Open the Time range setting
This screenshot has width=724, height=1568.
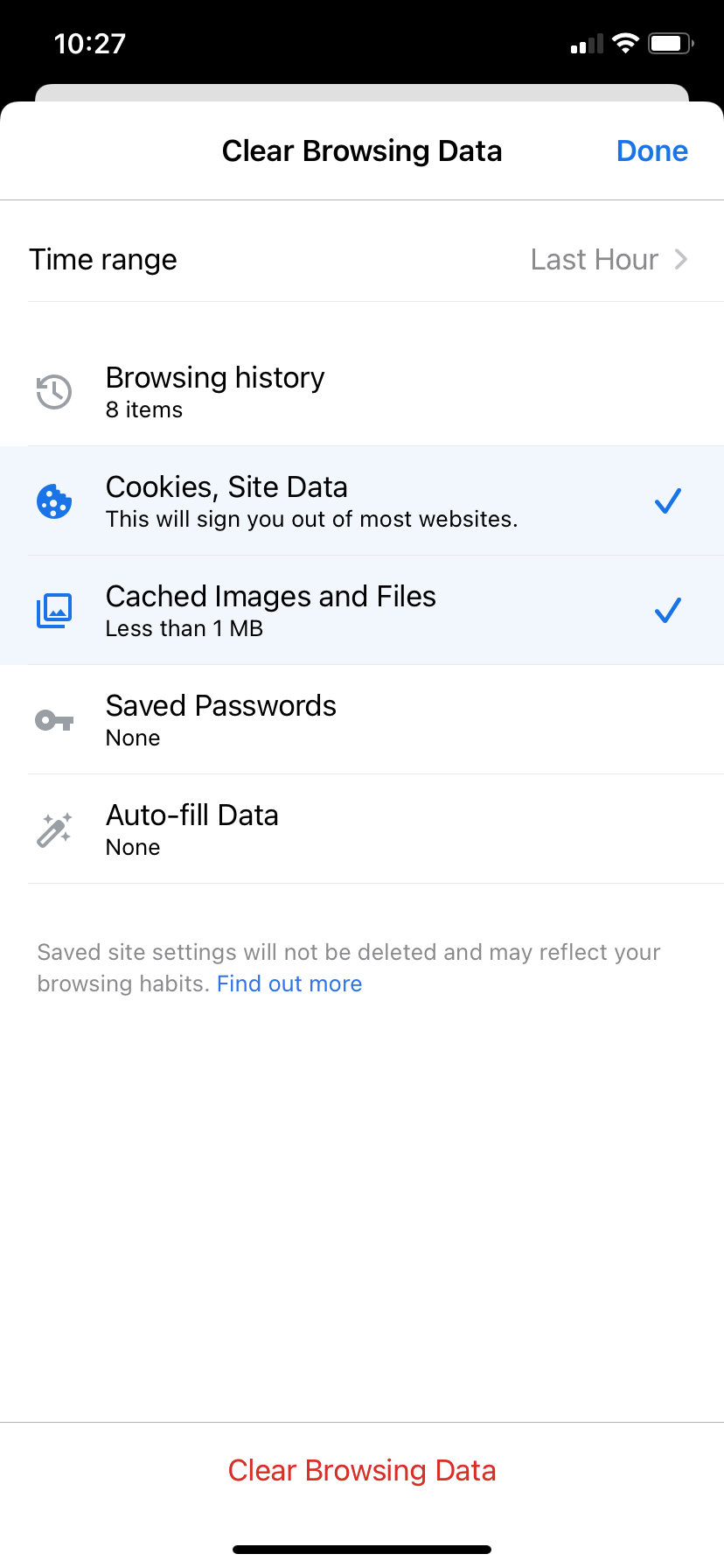click(x=362, y=260)
